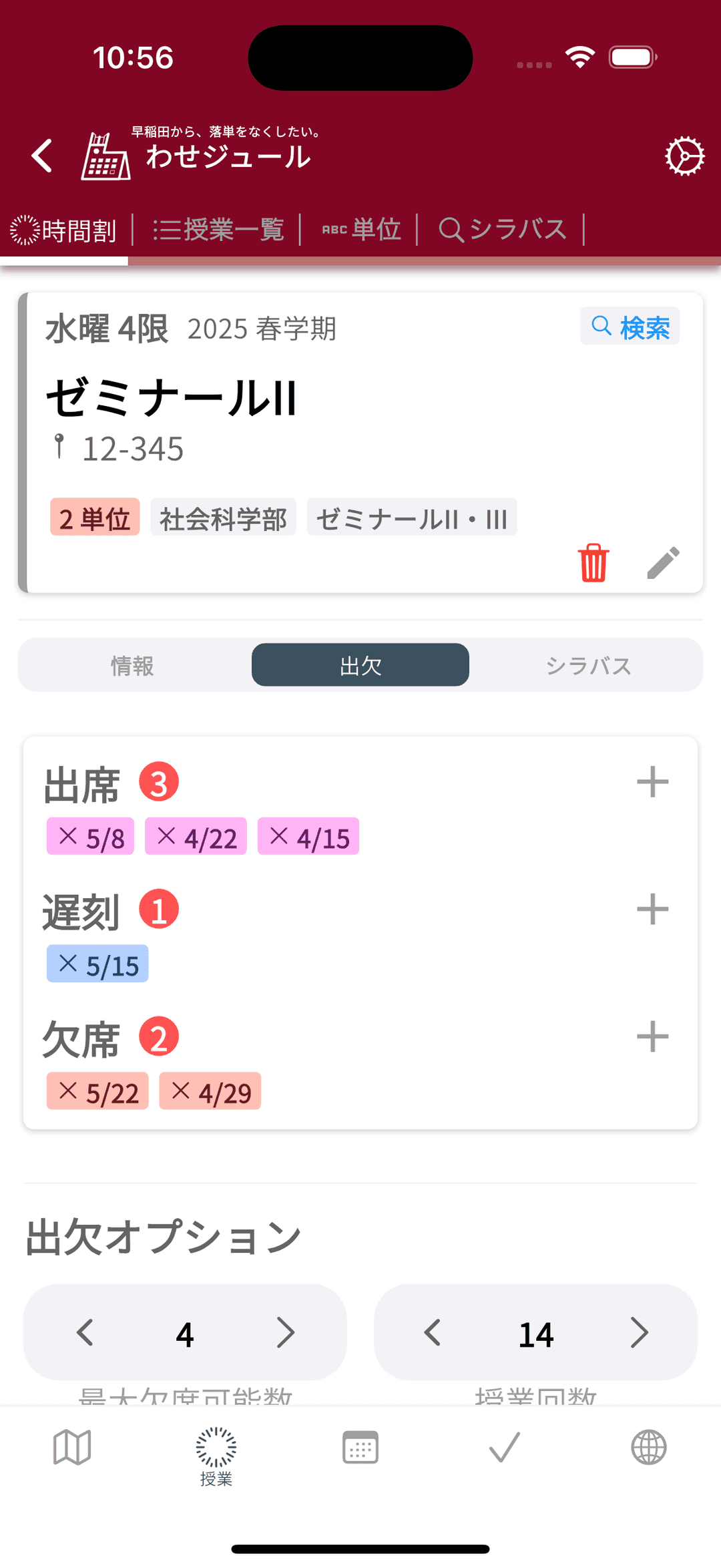This screenshot has width=721, height=1568.
Task: Select the 情報 segment
Action: [132, 665]
